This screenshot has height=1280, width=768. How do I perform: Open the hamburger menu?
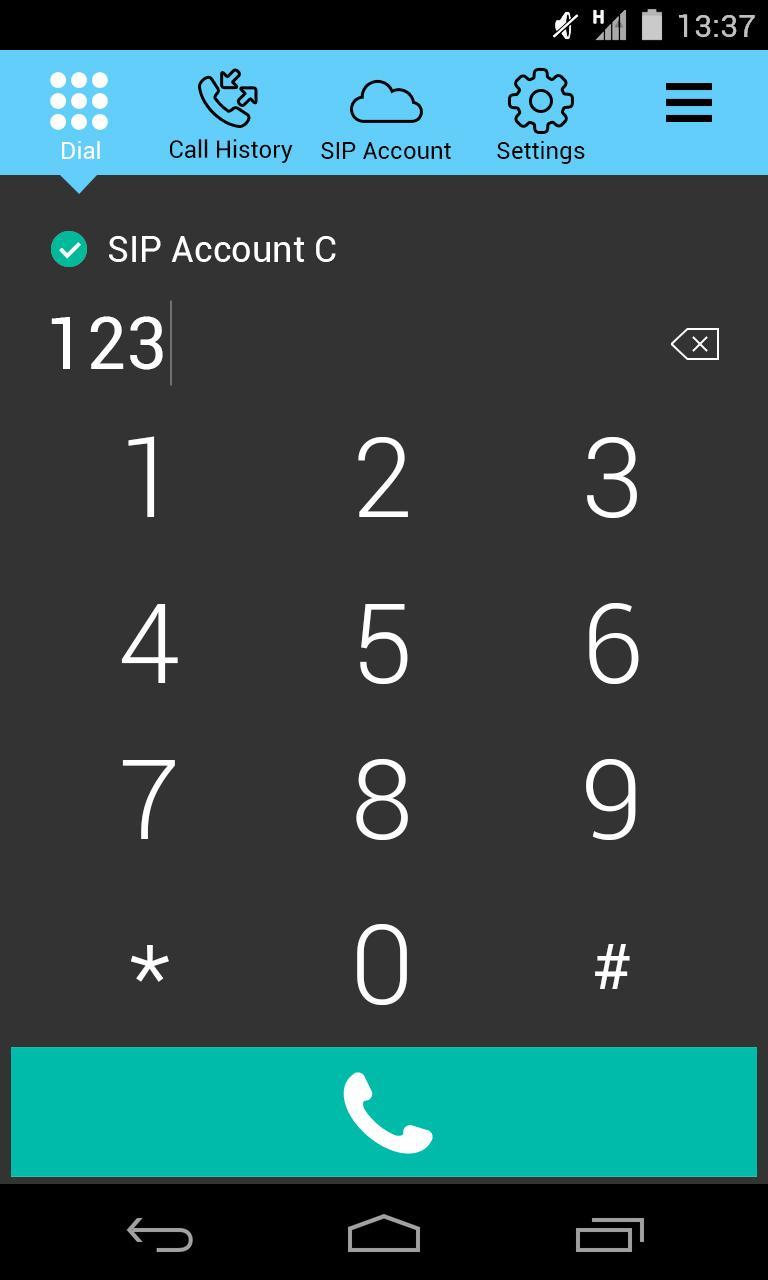(688, 103)
